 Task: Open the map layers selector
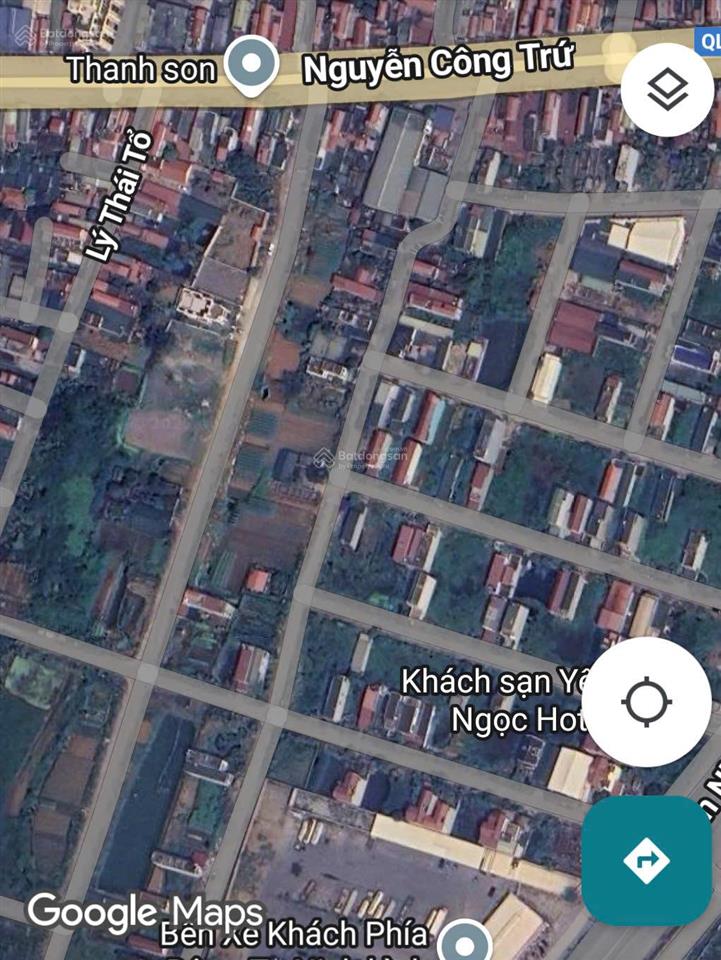coord(667,89)
